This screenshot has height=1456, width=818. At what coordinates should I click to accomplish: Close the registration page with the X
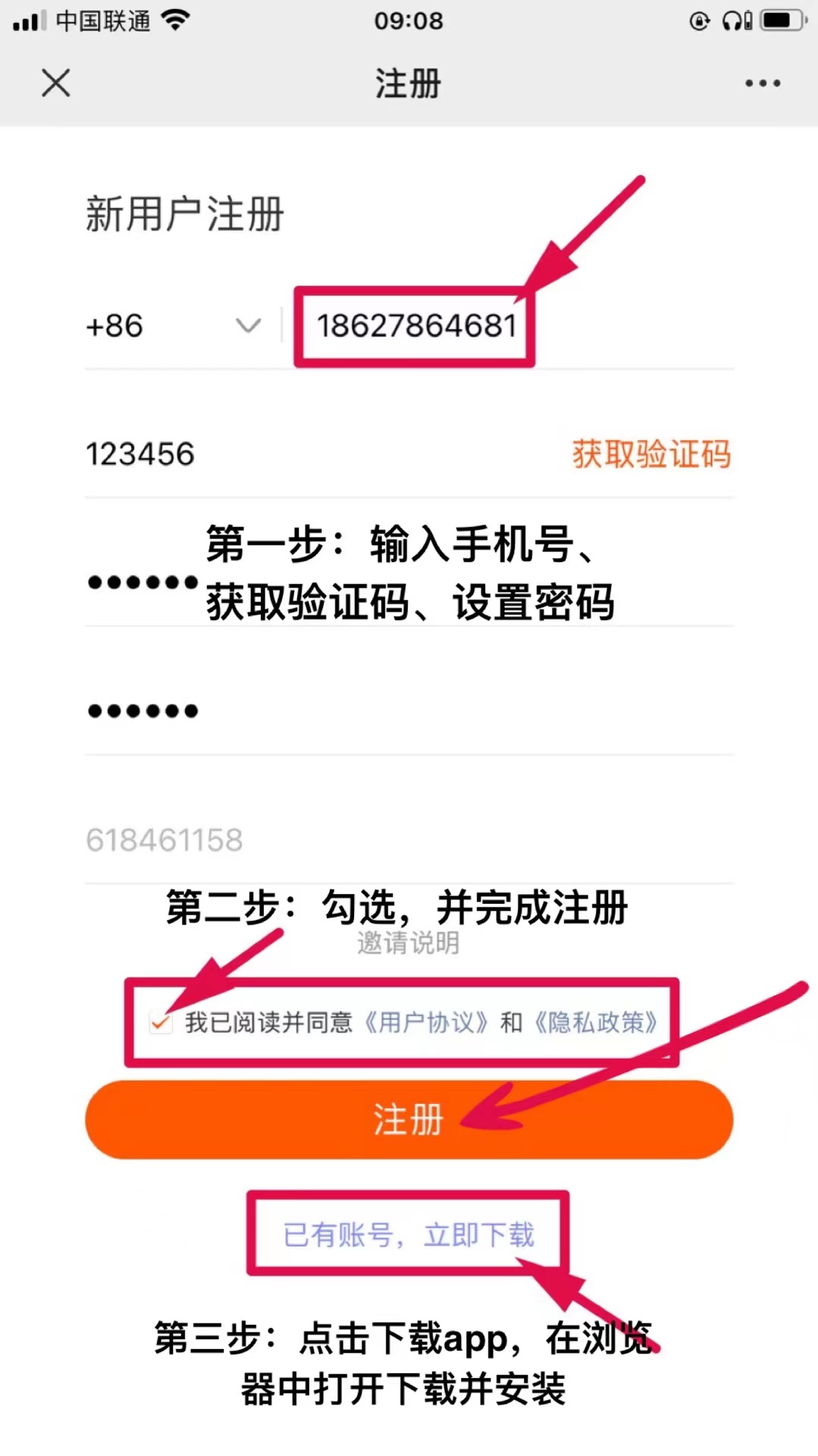55,83
